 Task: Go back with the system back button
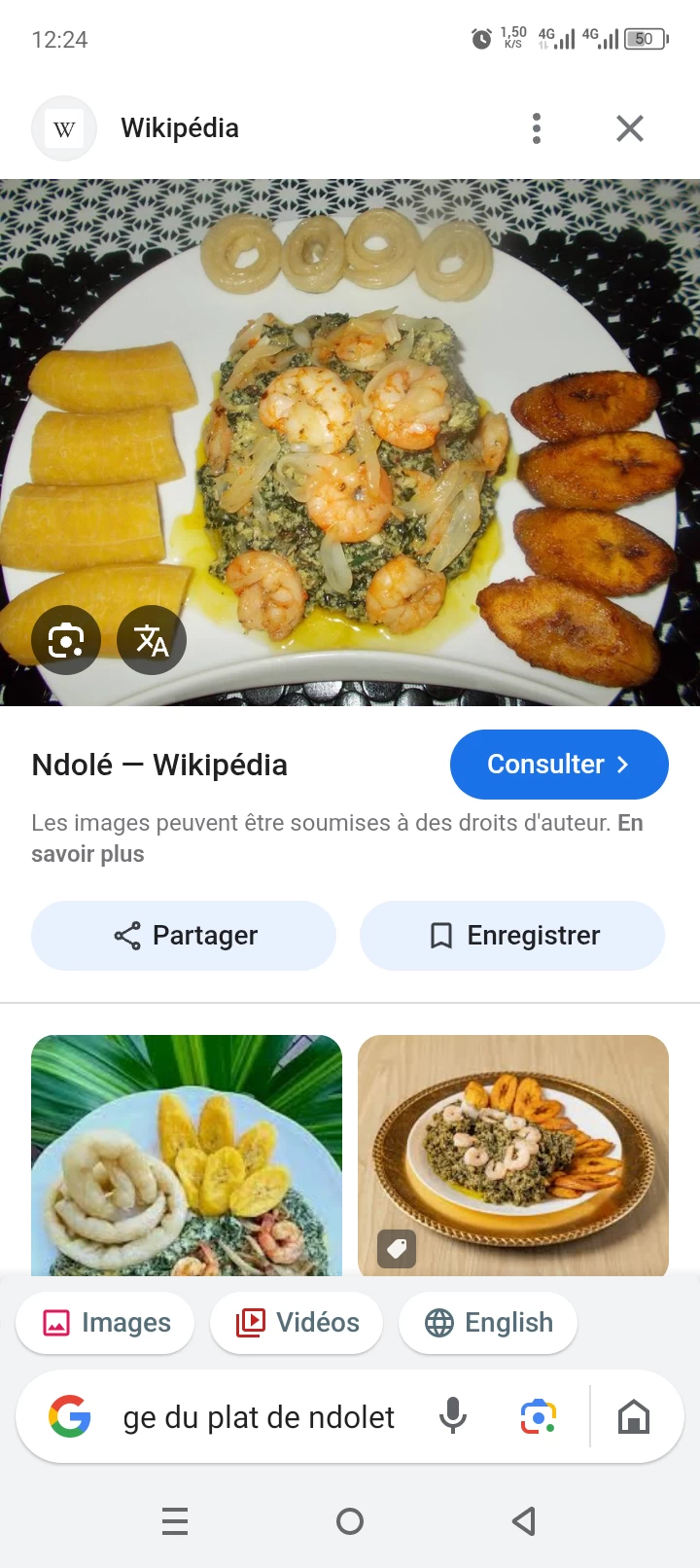524,1521
